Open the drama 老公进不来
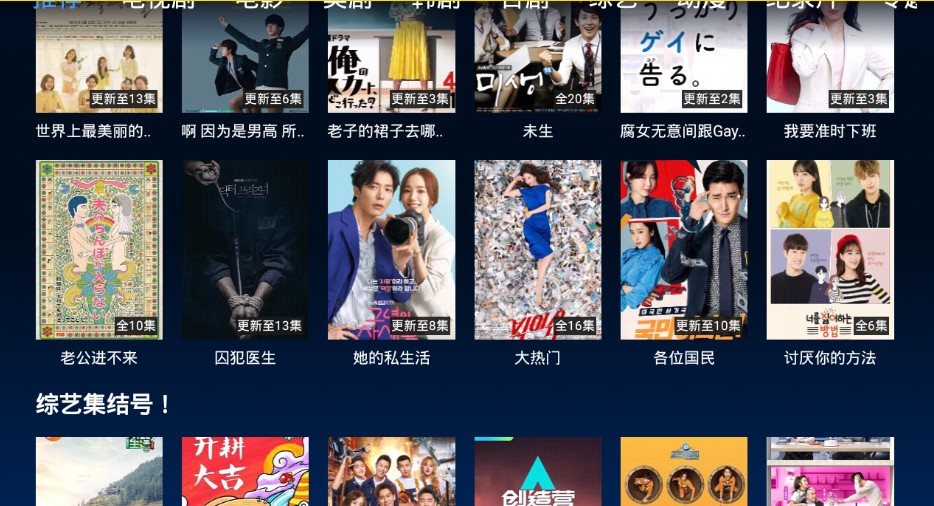Screen dimensions: 934x506 click(99, 250)
